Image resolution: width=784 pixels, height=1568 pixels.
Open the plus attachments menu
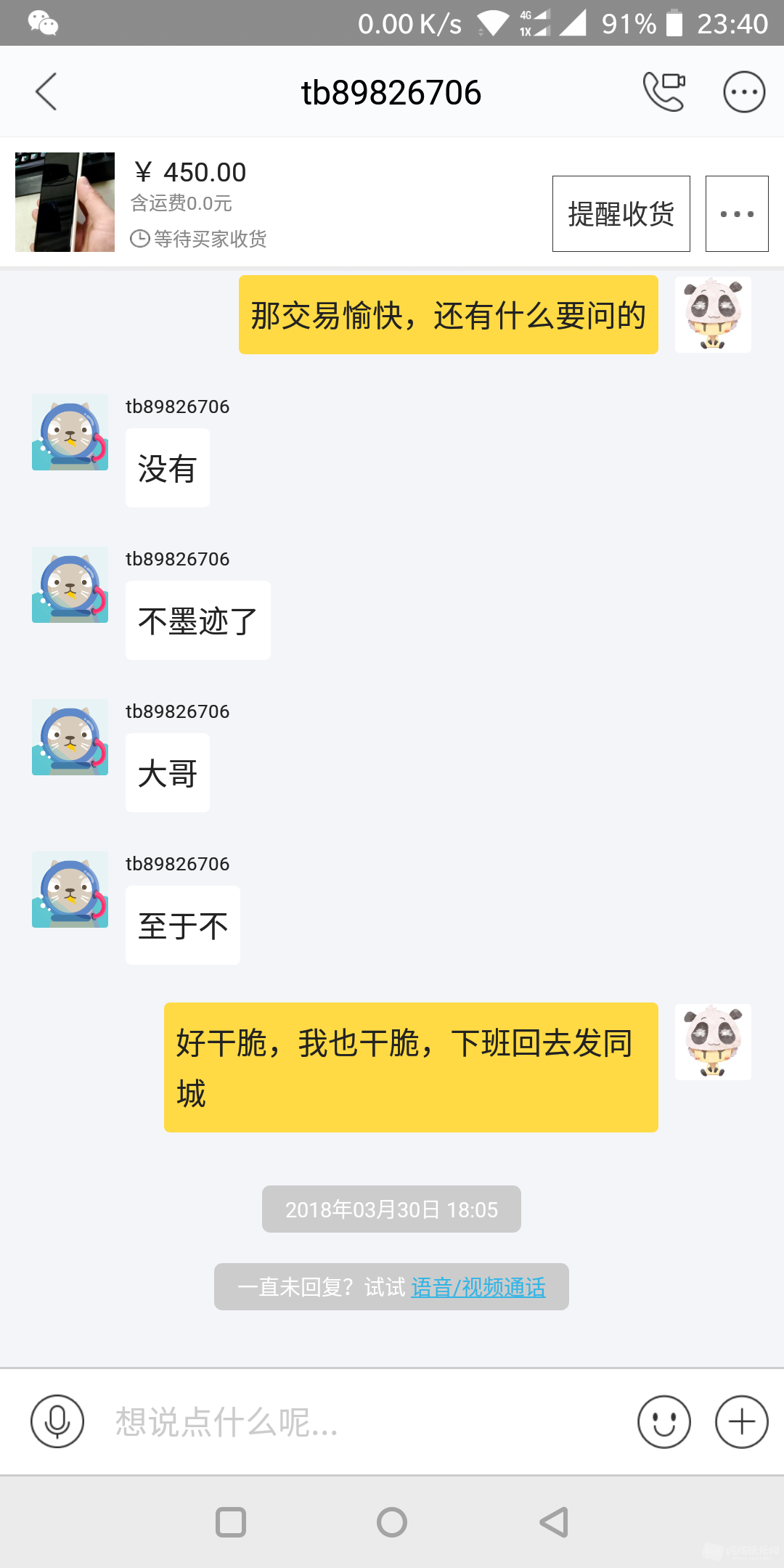point(741,1421)
